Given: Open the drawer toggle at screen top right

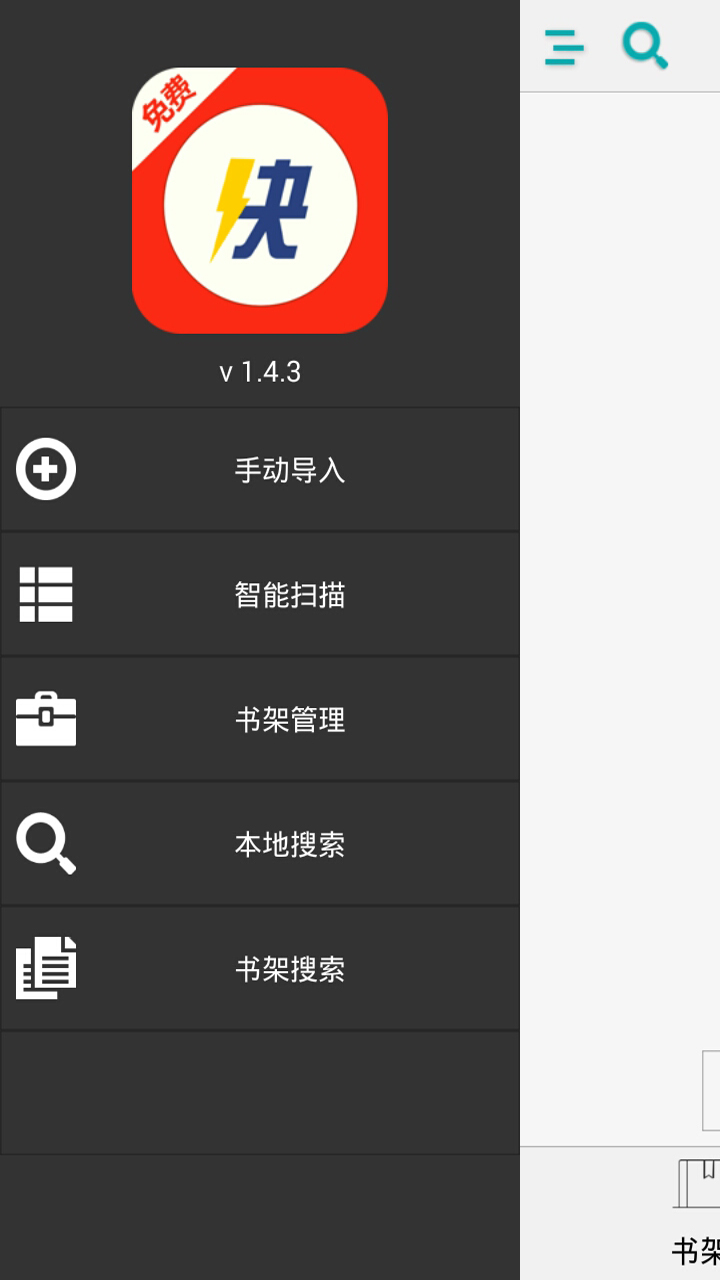Looking at the screenshot, I should (563, 46).
